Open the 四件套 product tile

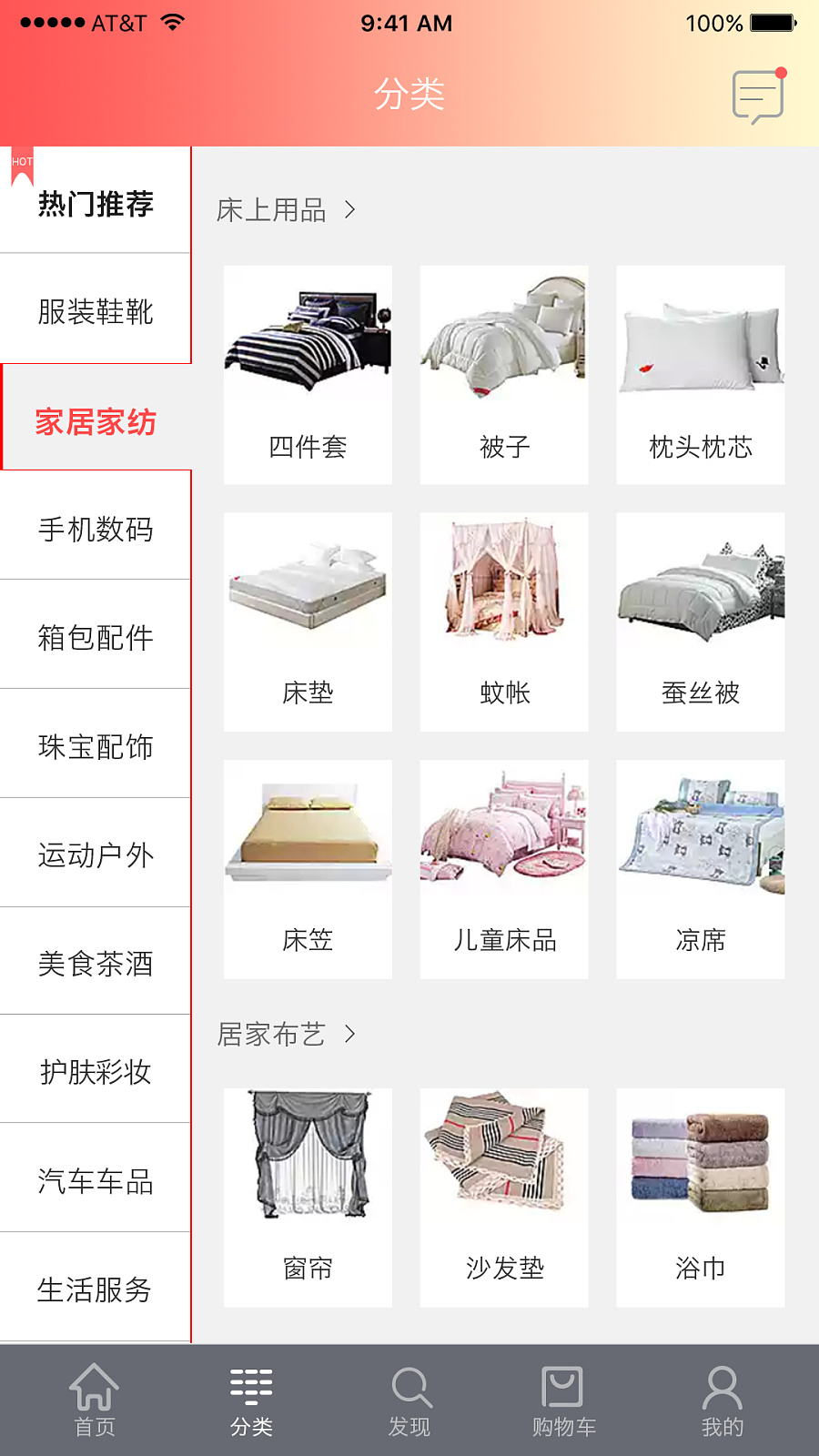tap(308, 374)
